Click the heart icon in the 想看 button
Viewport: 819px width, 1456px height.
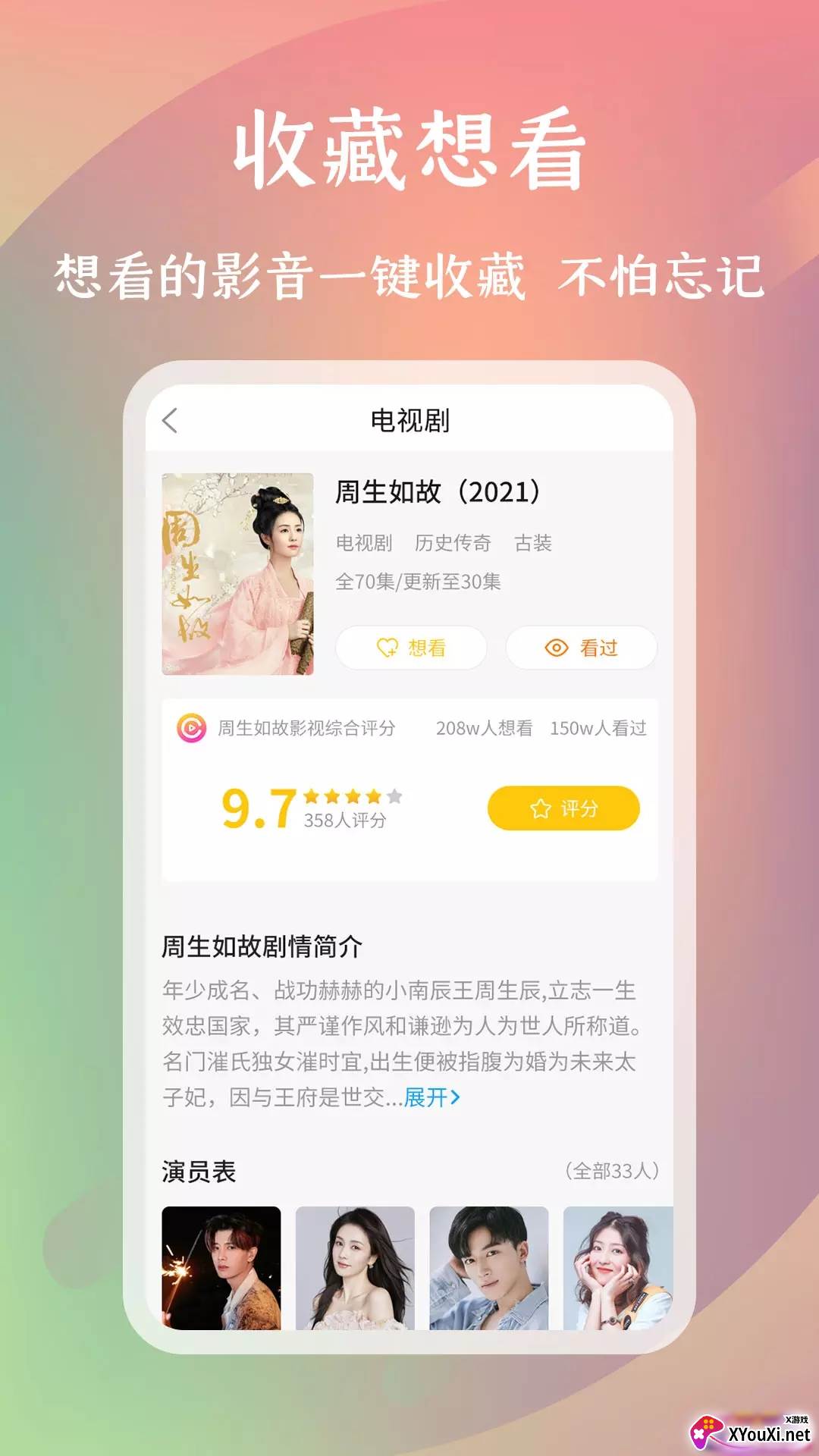click(387, 648)
